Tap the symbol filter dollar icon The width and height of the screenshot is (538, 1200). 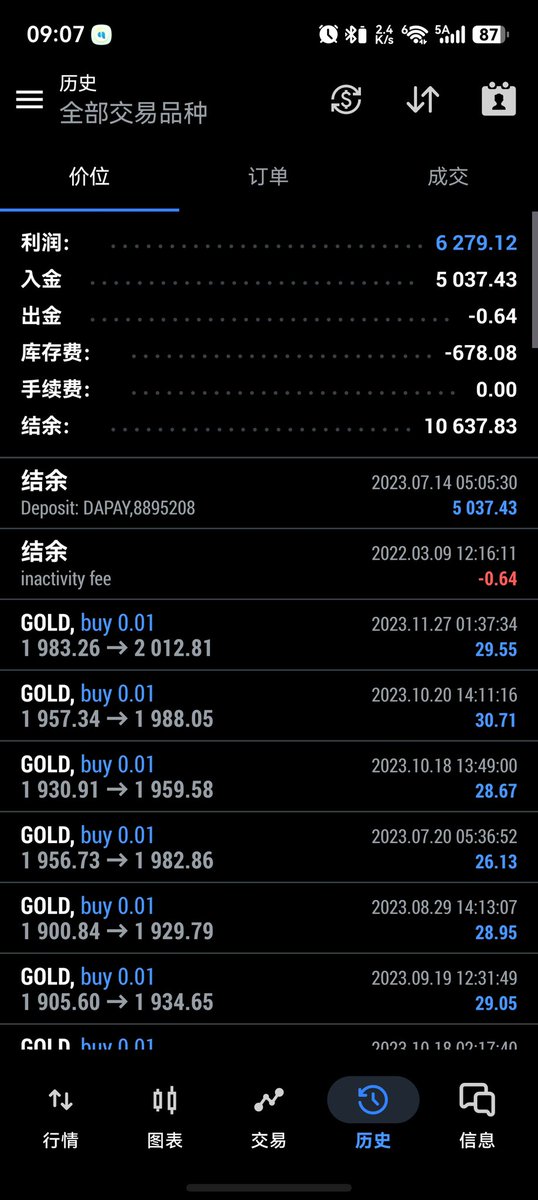[x=346, y=99]
